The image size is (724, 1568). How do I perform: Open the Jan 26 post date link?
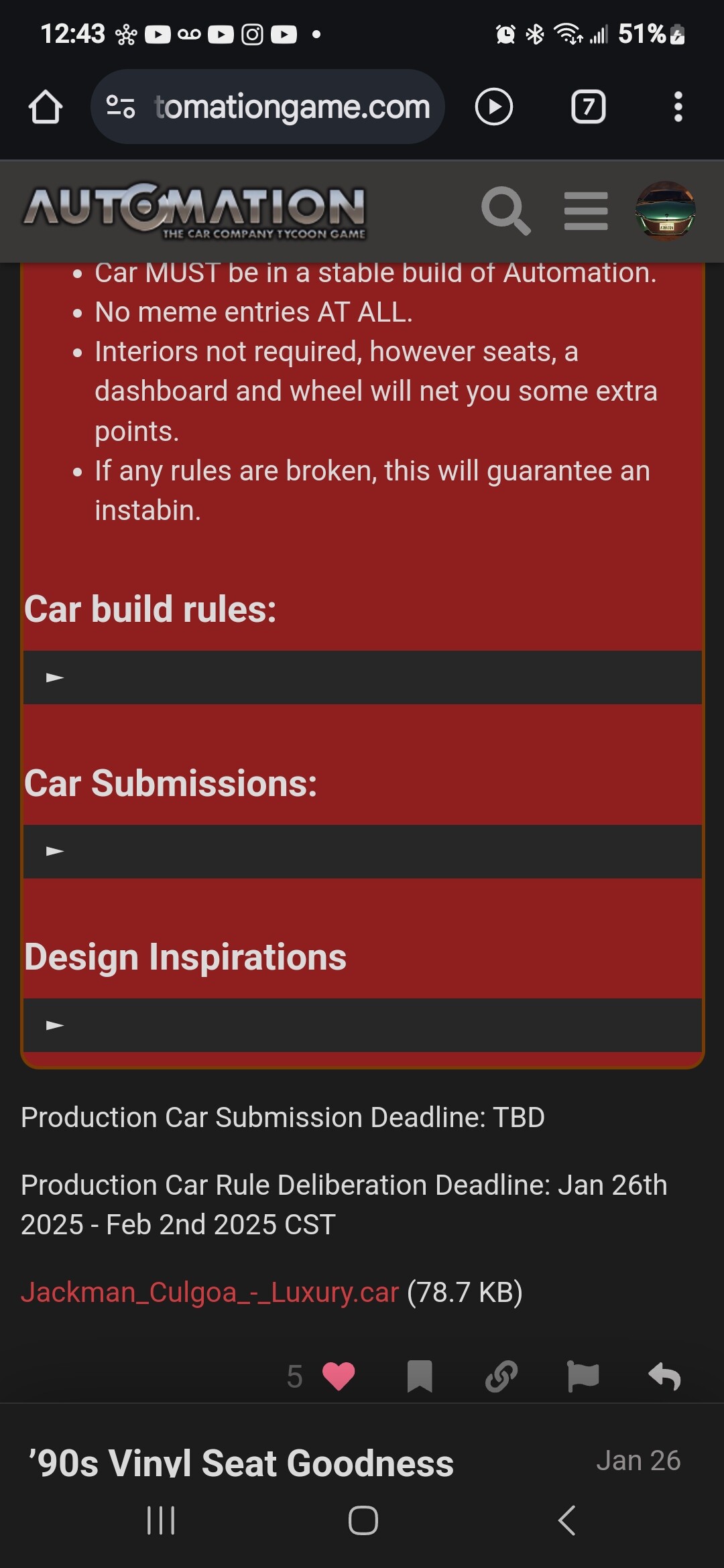638,1461
